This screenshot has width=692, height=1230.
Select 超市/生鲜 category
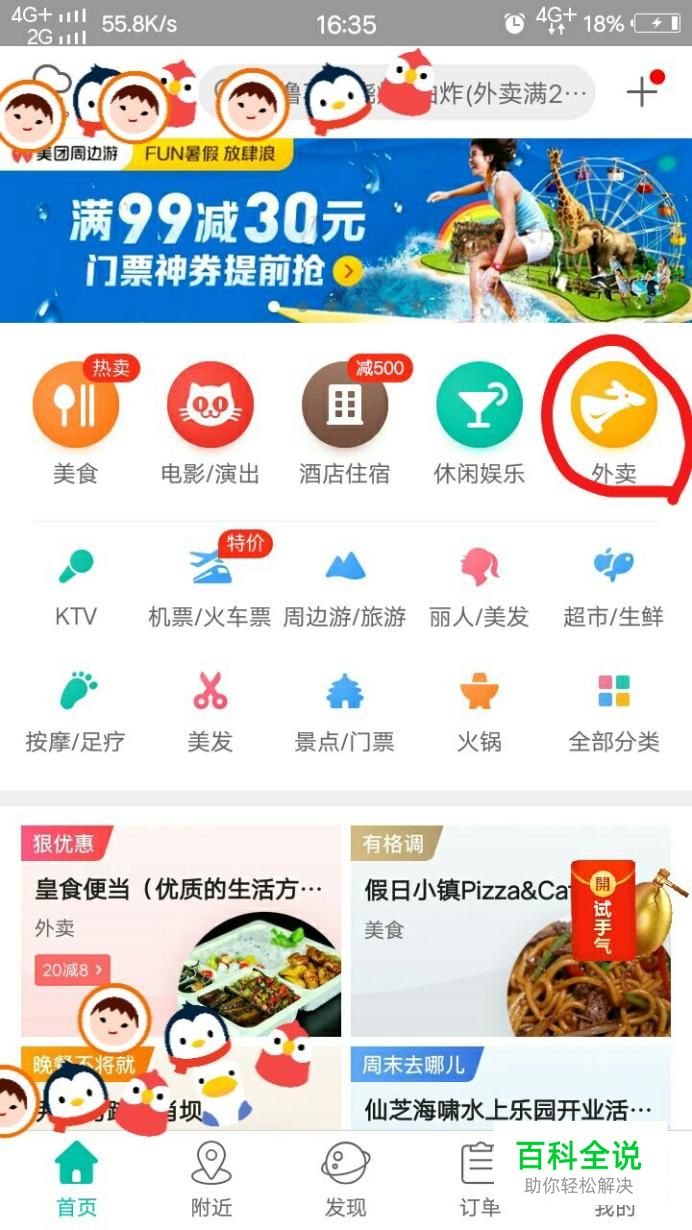[x=614, y=588]
